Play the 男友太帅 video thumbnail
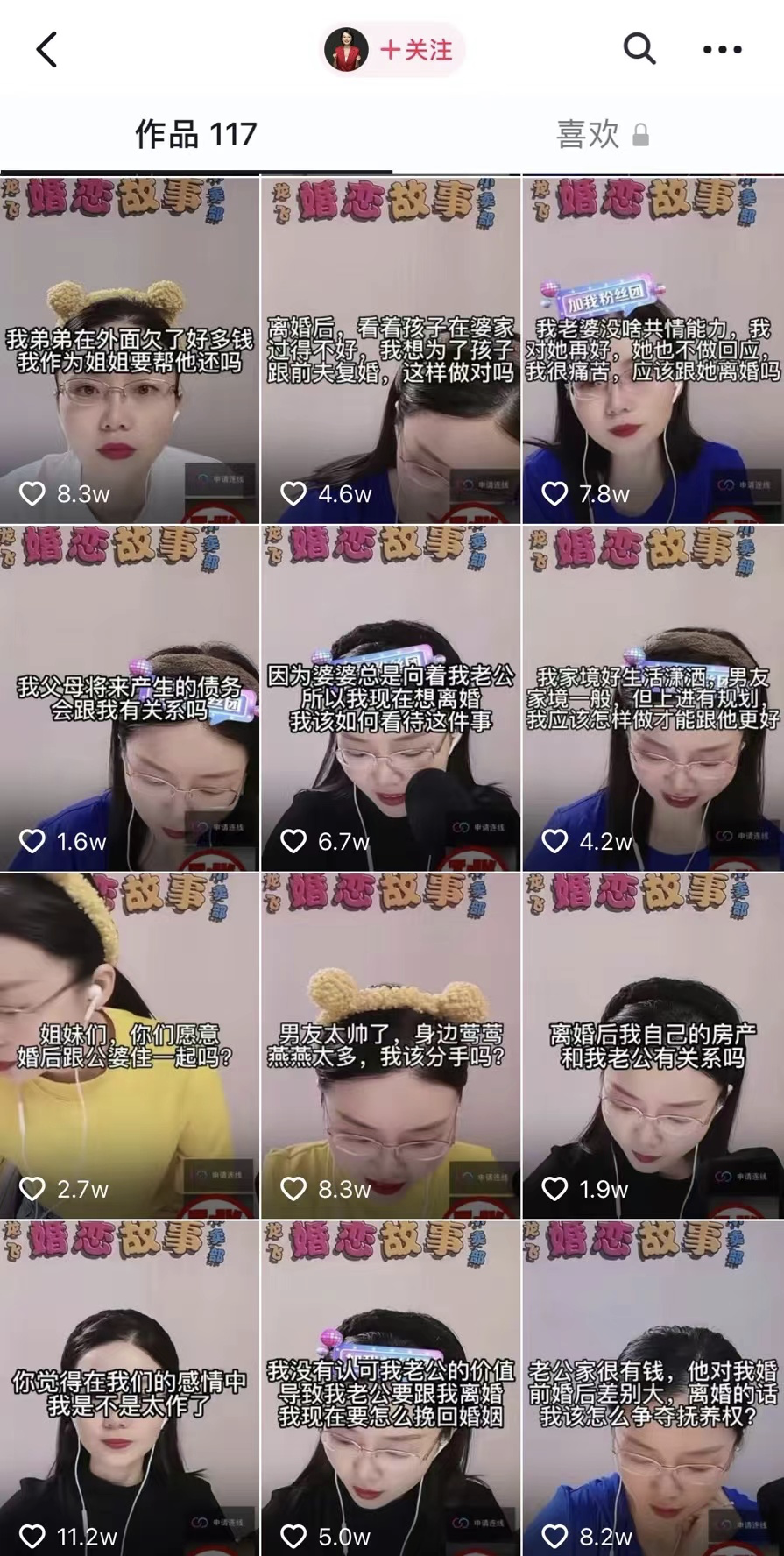This screenshot has width=784, height=1556. click(x=392, y=1043)
